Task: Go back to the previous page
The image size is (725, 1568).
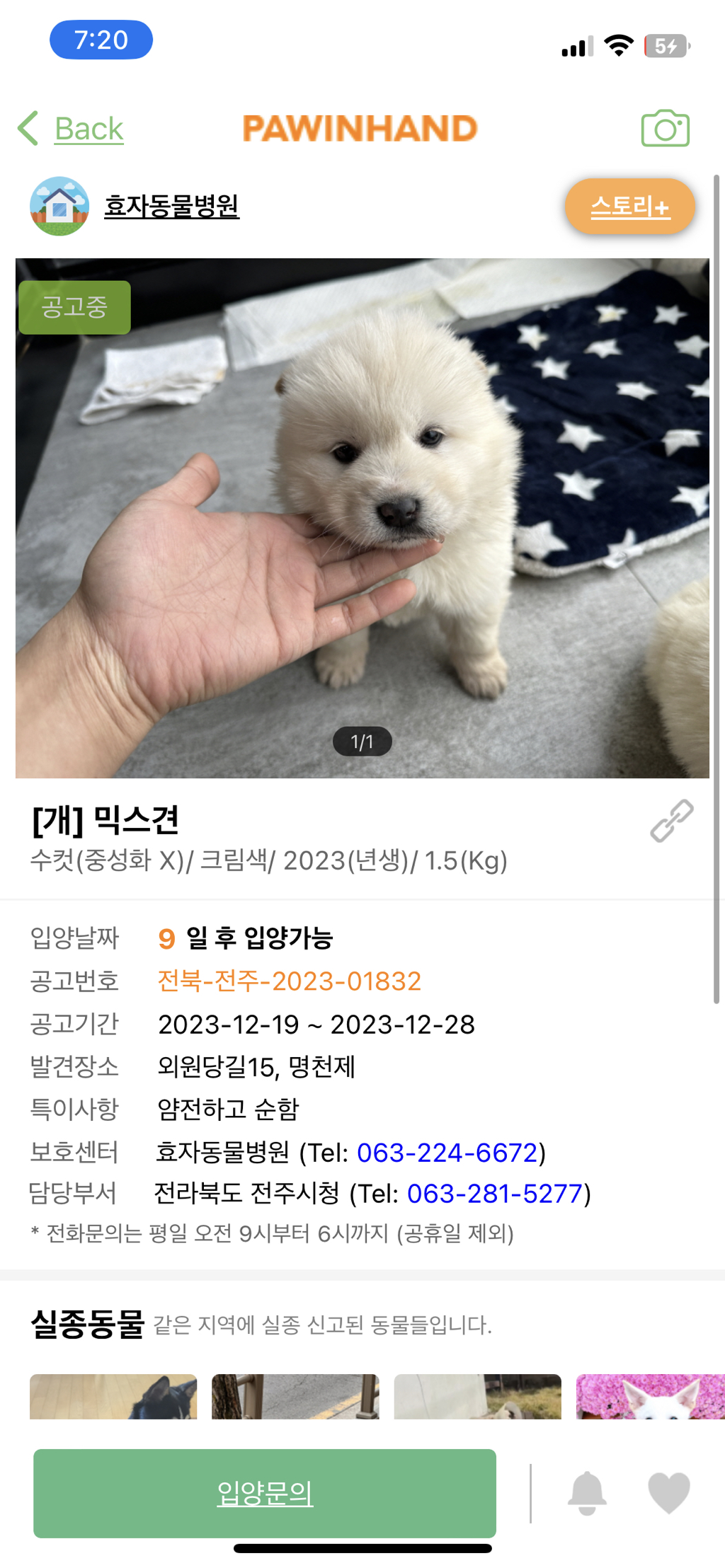Action: (x=72, y=129)
